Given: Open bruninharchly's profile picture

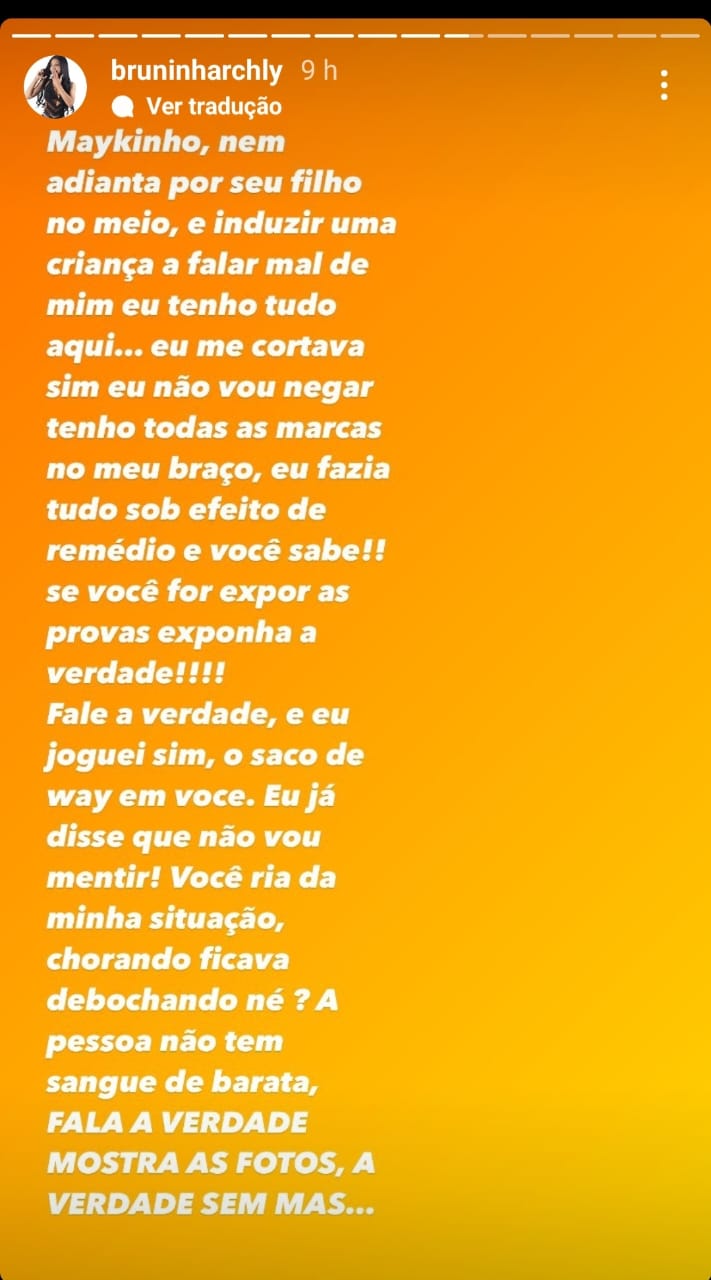Looking at the screenshot, I should (x=55, y=86).
